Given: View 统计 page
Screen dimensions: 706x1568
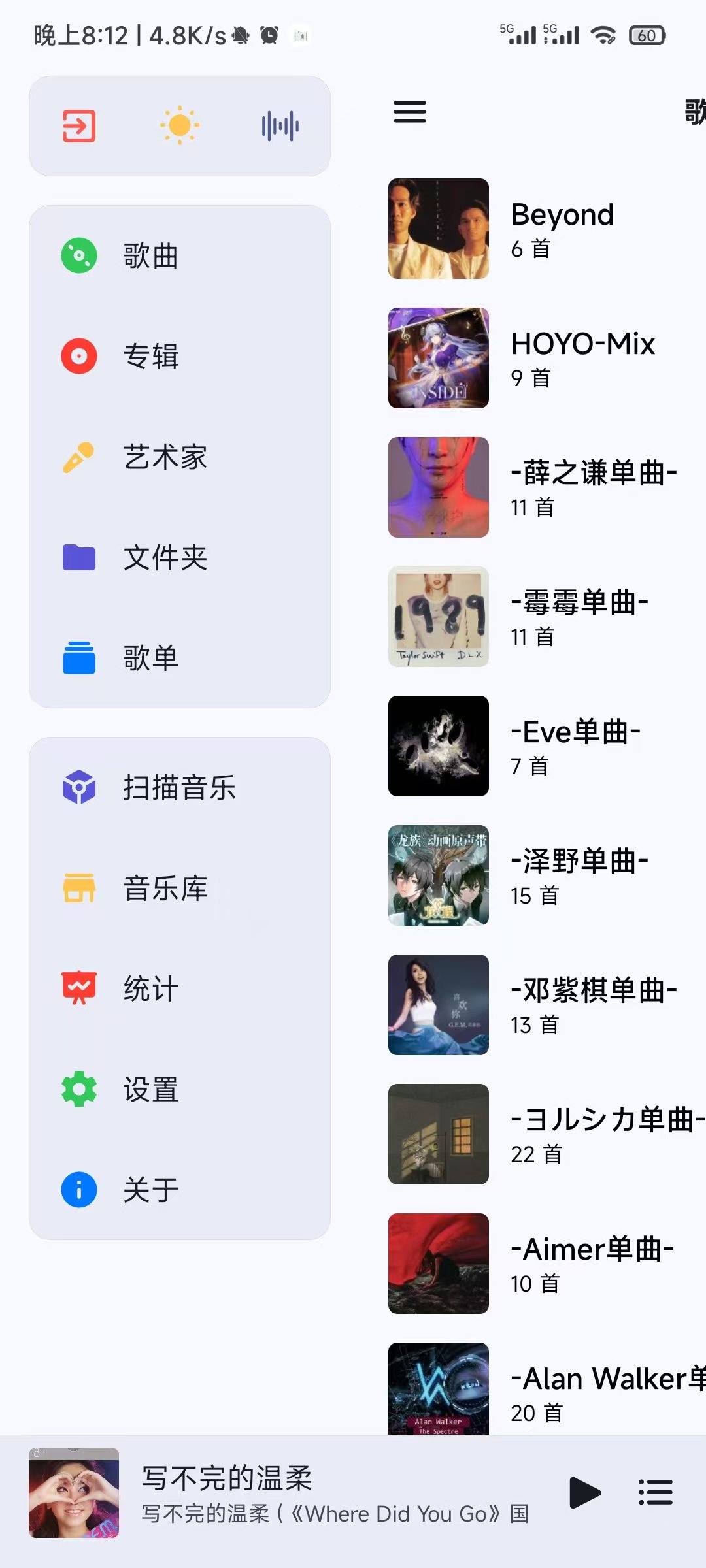Looking at the screenshot, I should coord(150,988).
